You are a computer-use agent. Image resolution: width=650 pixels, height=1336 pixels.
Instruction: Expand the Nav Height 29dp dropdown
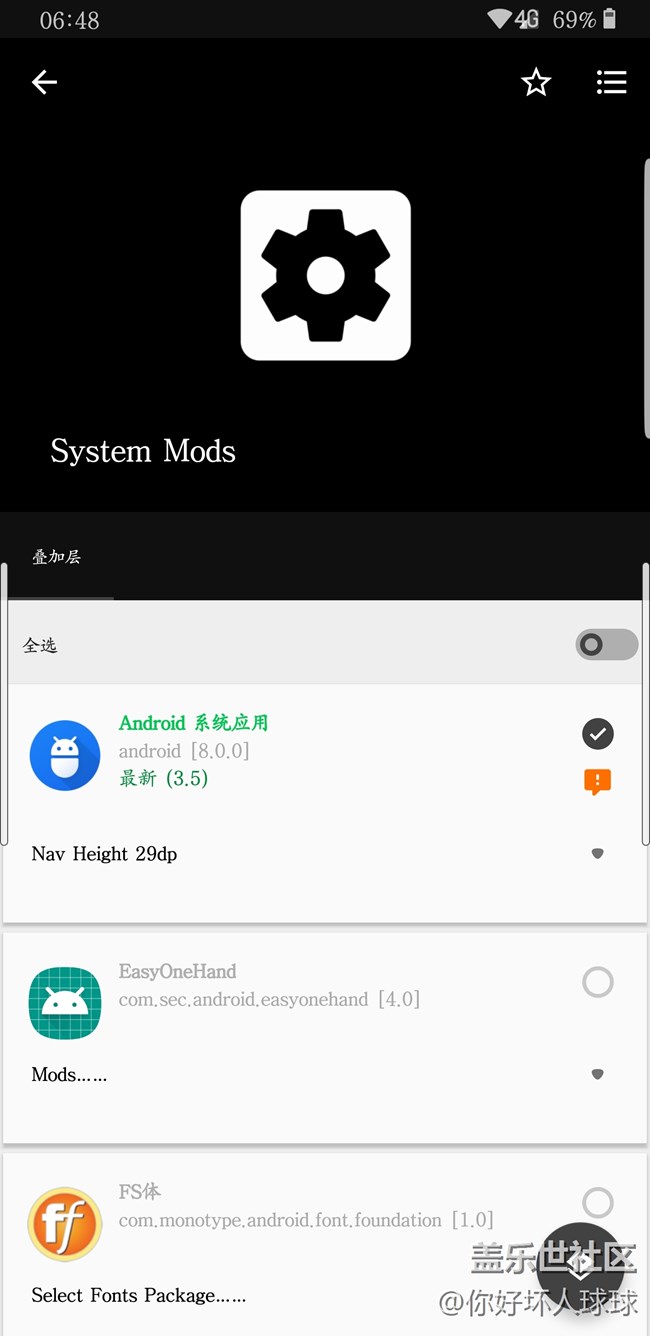pos(597,854)
